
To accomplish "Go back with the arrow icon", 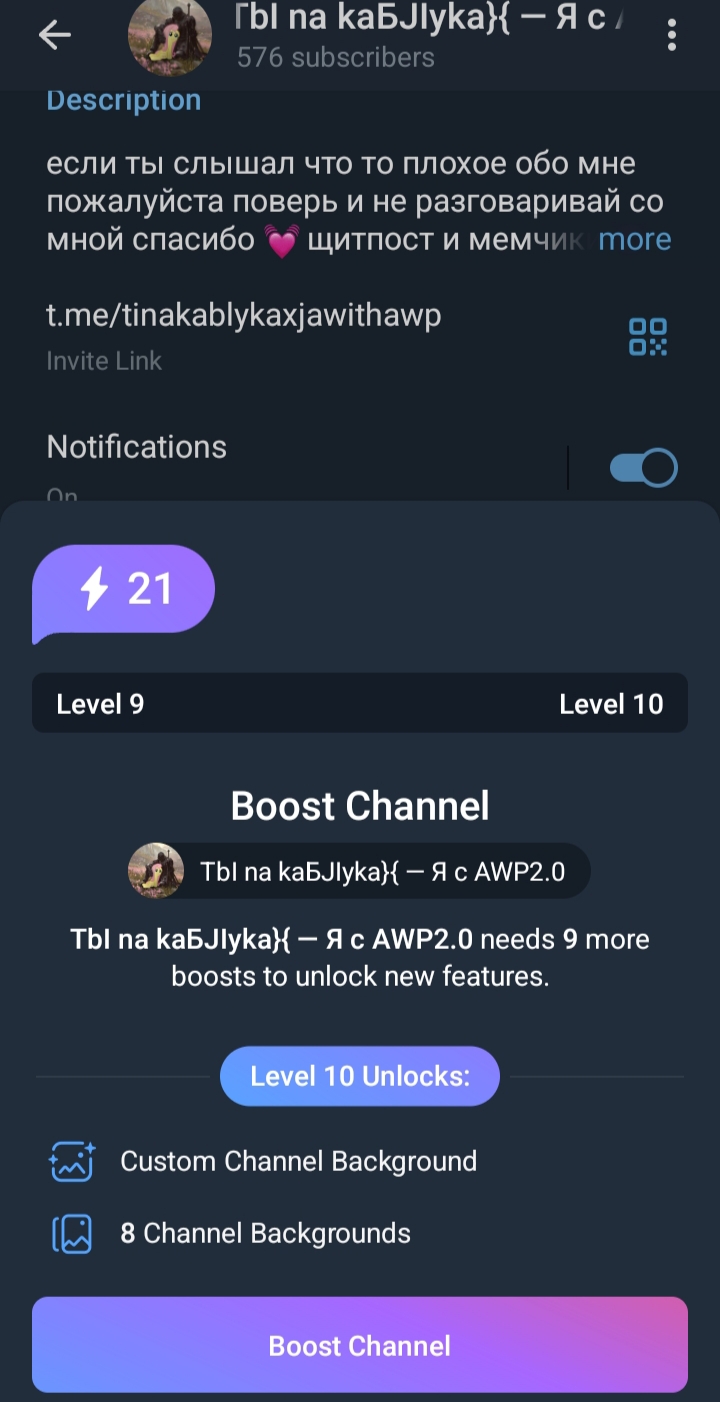I will click(55, 36).
